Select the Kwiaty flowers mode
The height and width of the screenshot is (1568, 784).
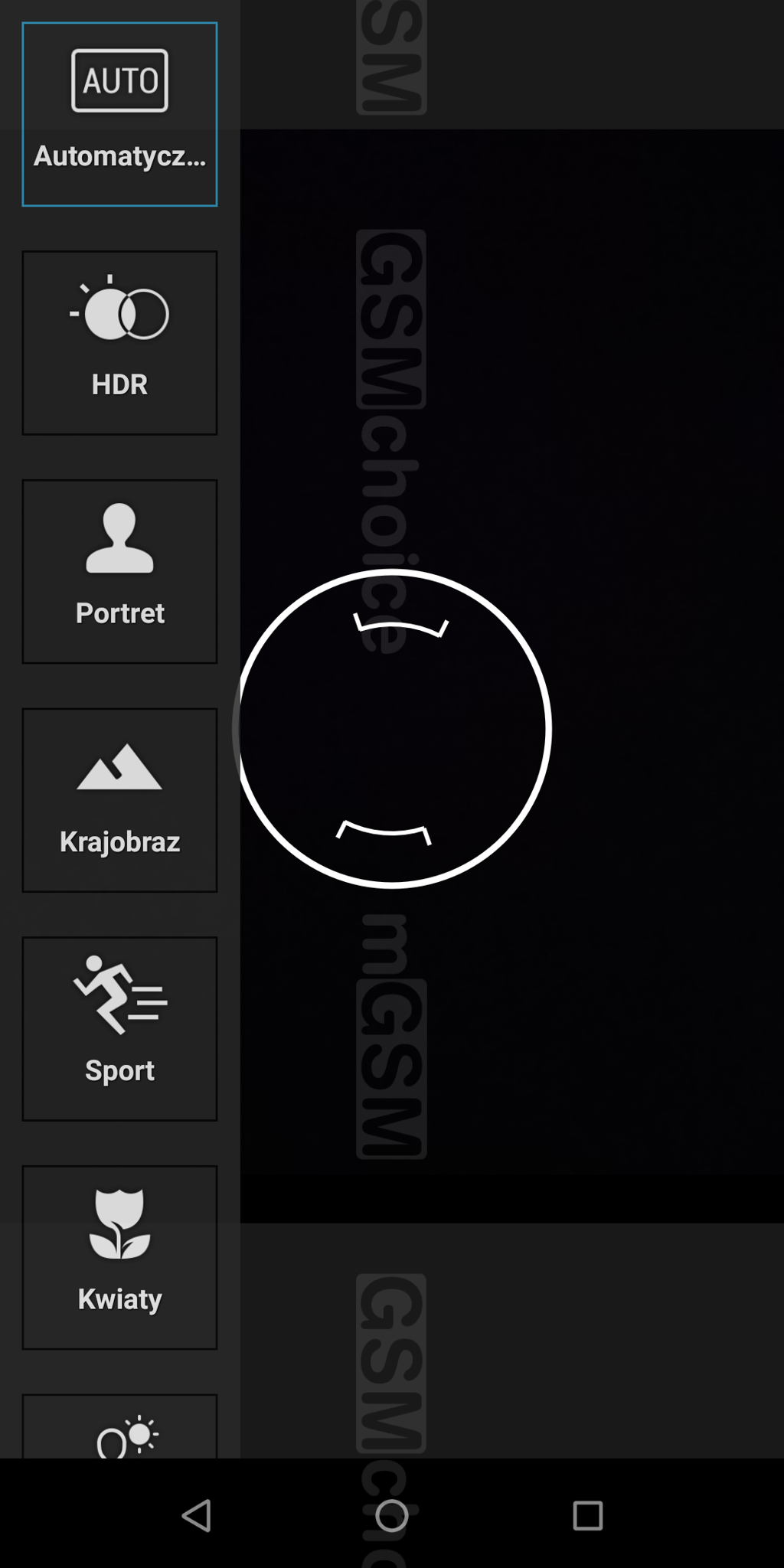[x=119, y=1257]
